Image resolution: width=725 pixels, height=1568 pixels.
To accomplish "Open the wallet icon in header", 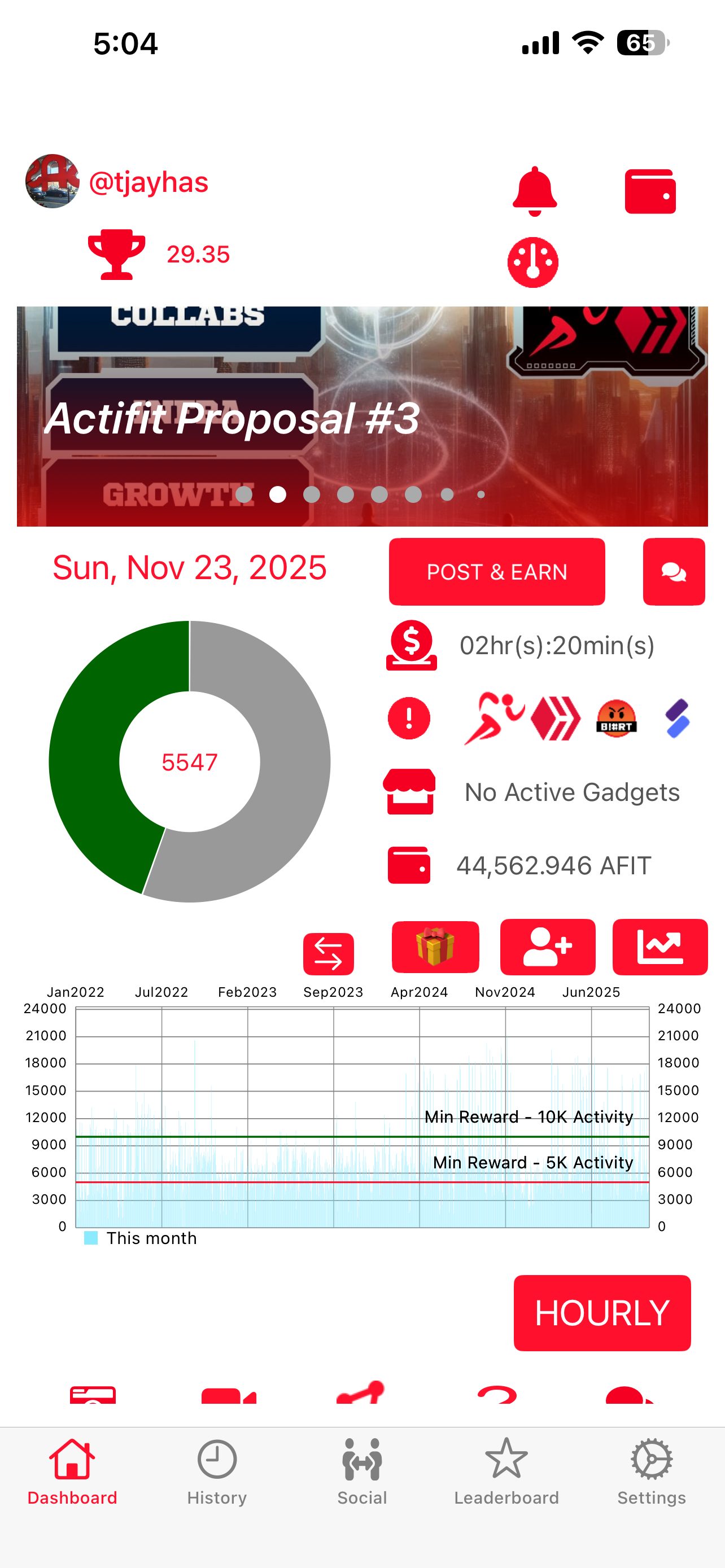I will tap(650, 192).
